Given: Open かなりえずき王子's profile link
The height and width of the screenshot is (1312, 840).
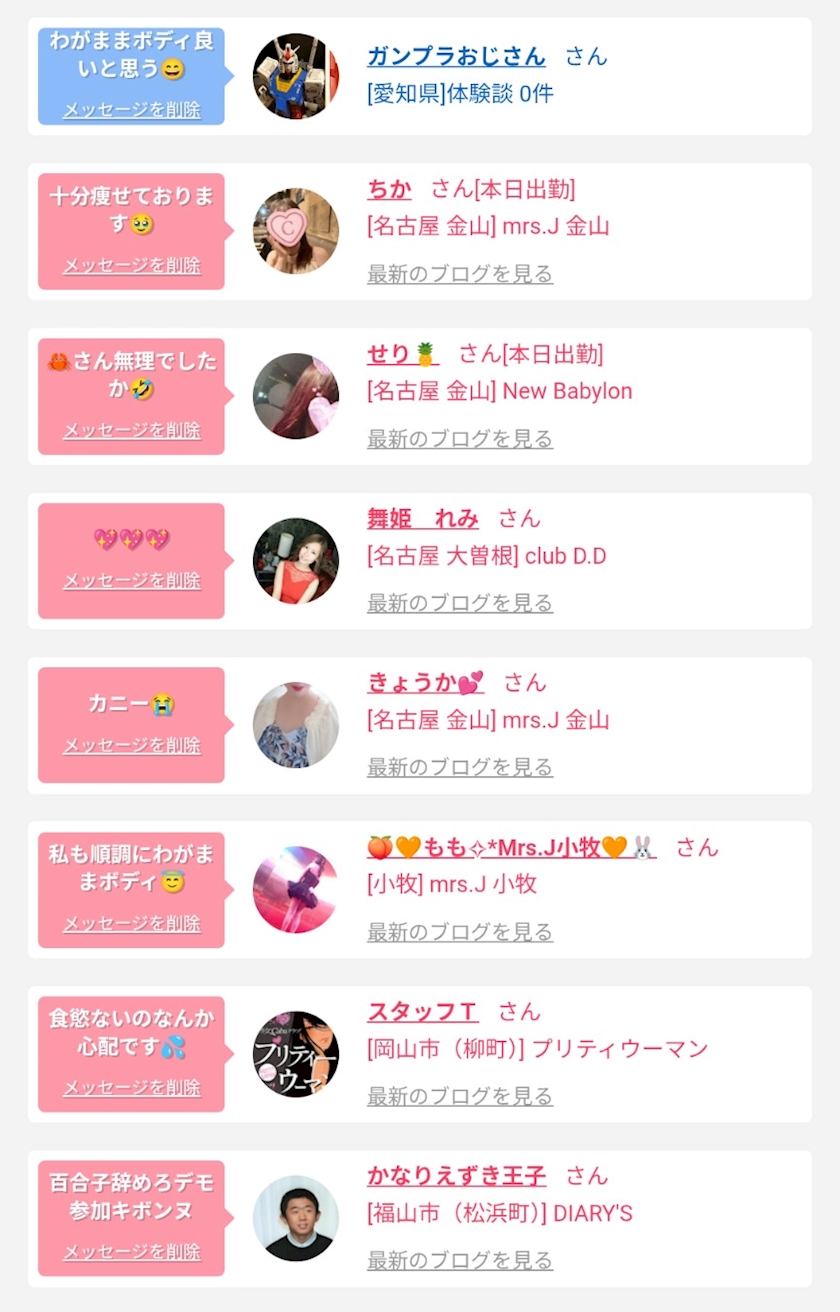Looking at the screenshot, I should 456,1176.
